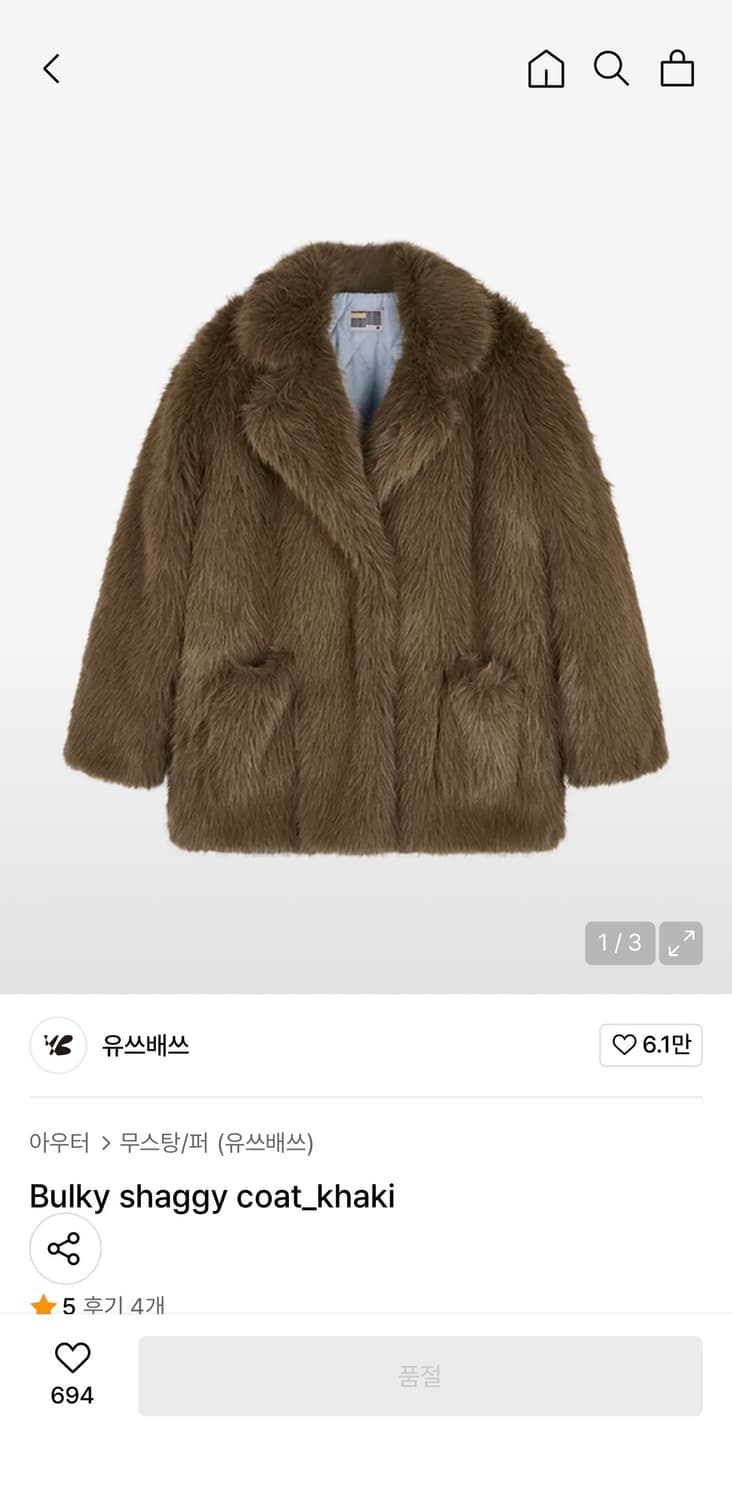Image resolution: width=732 pixels, height=1500 pixels.
Task: Tap the 유쓰배쓰 brand logo icon
Action: [58, 1045]
